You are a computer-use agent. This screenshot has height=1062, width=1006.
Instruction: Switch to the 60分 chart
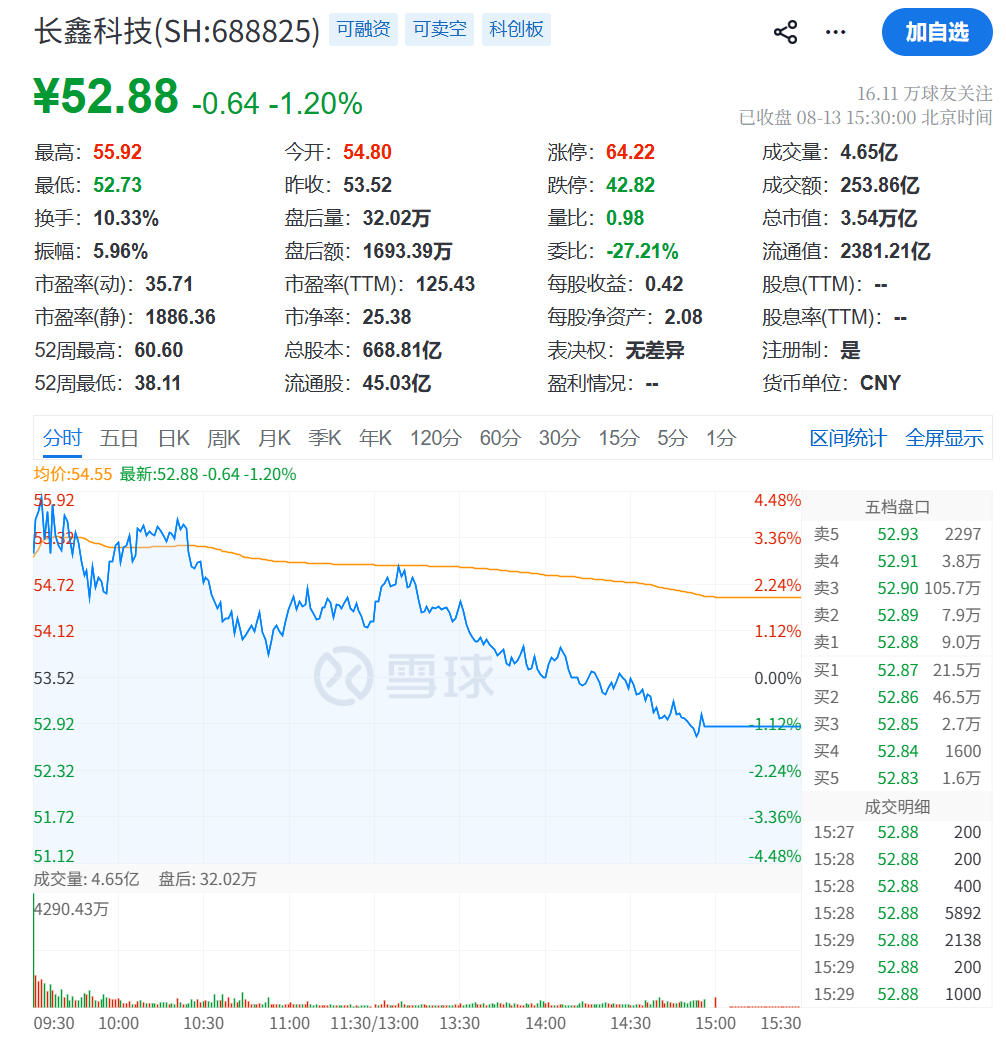500,438
